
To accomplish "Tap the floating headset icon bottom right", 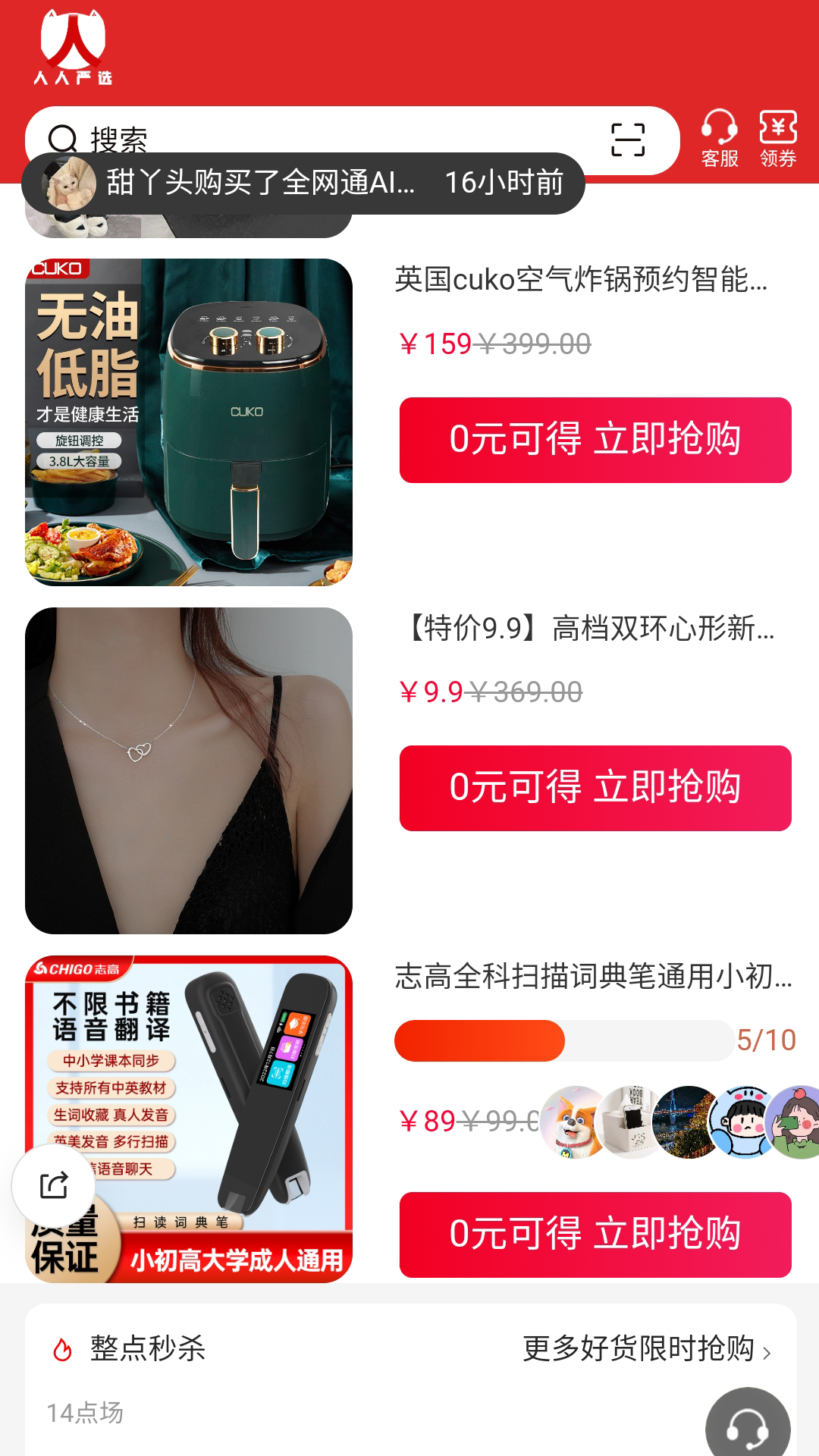I will pos(747,1426).
